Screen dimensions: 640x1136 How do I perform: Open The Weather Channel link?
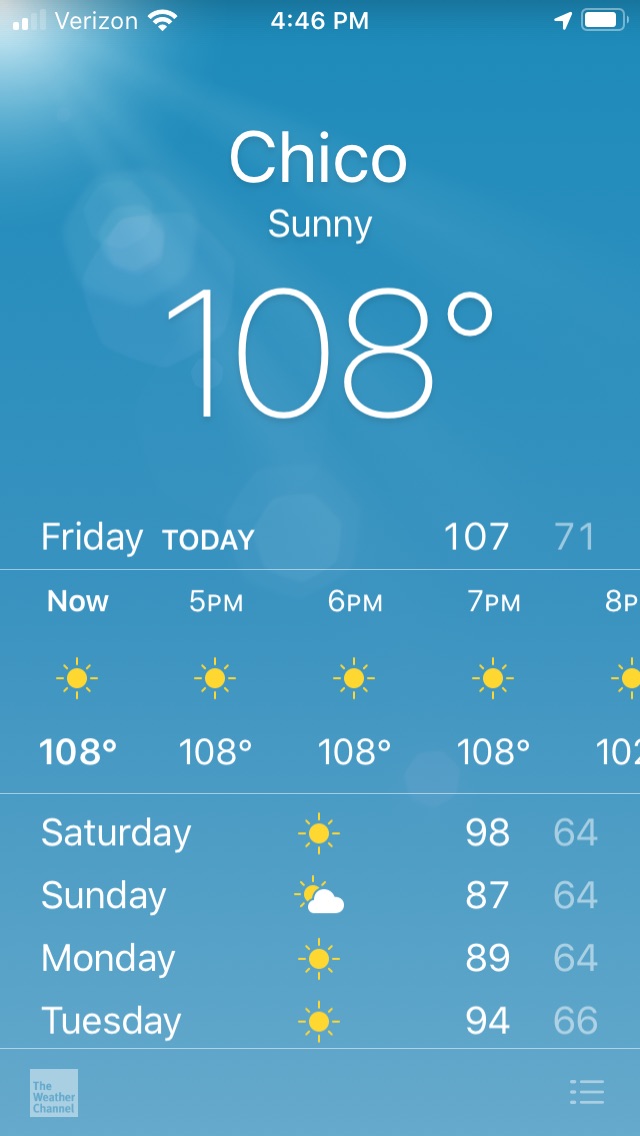(x=54, y=1092)
